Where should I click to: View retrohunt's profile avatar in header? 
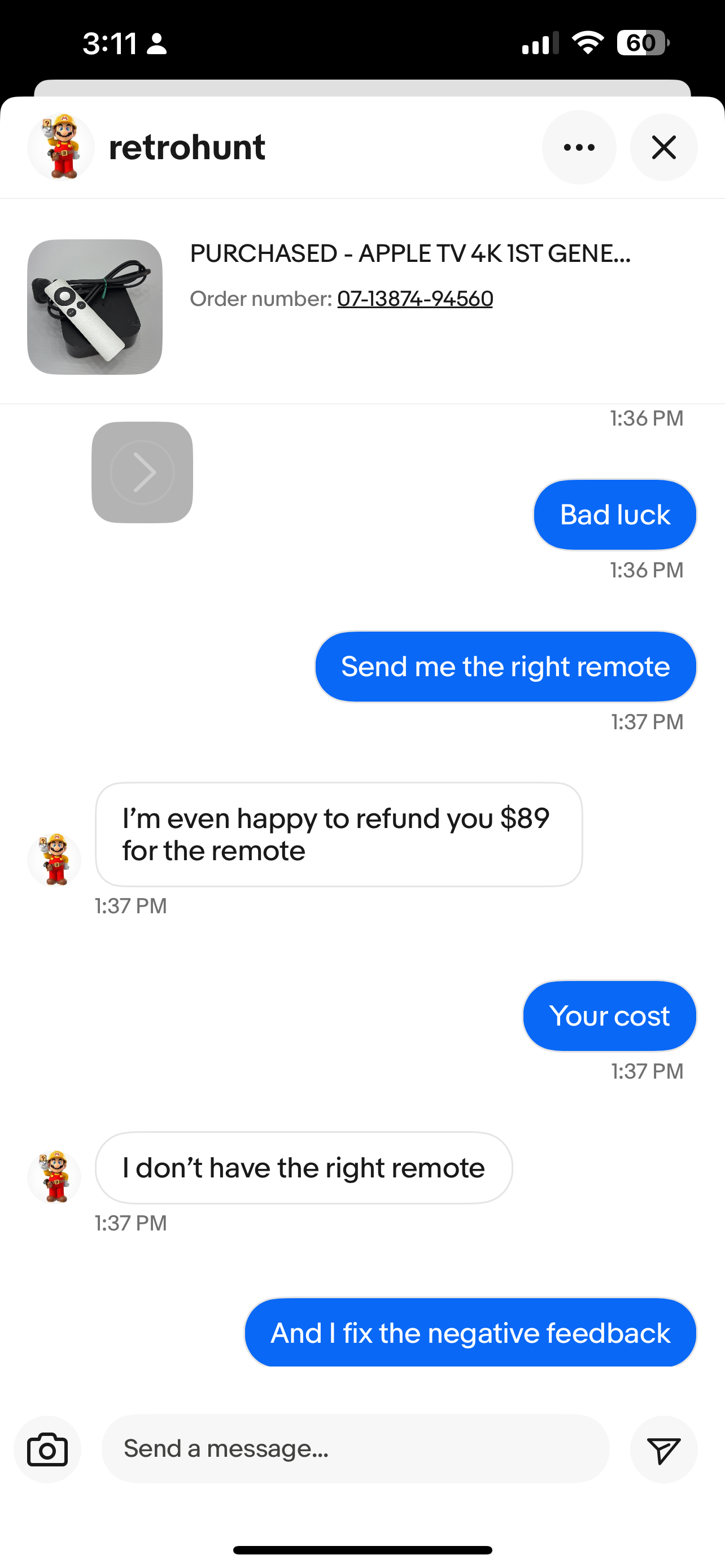click(x=61, y=147)
